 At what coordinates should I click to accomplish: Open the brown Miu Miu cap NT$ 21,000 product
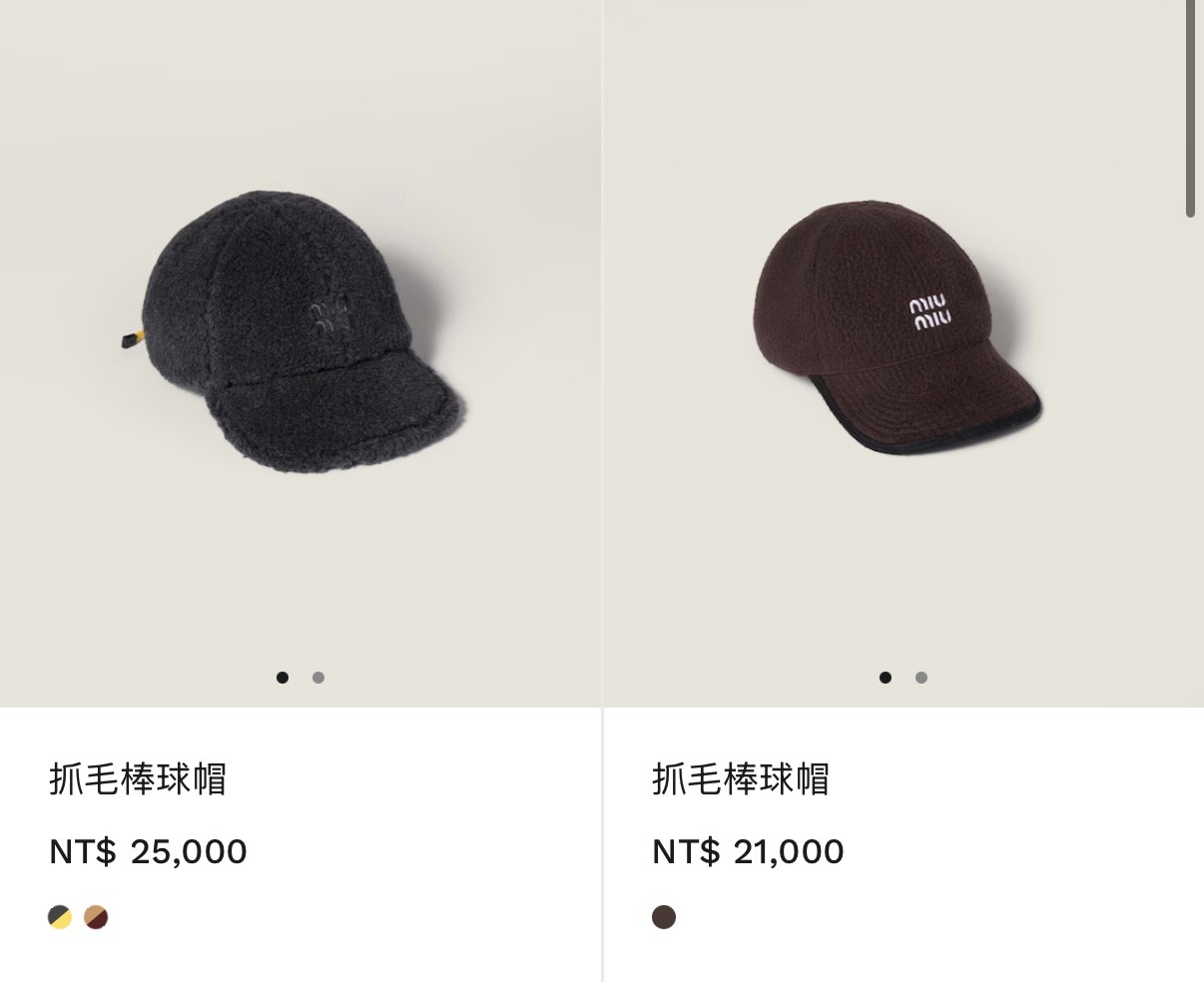899,329
